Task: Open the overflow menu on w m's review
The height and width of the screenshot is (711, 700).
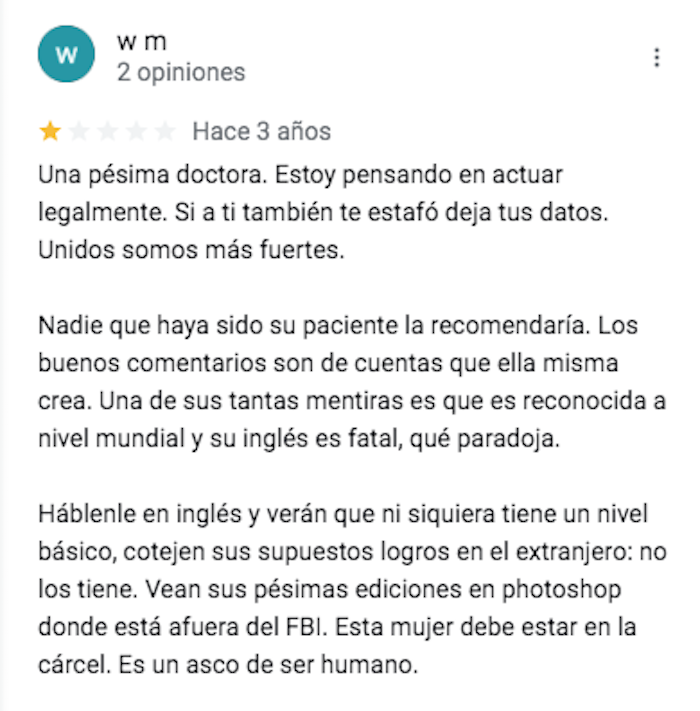Action: pos(657,58)
